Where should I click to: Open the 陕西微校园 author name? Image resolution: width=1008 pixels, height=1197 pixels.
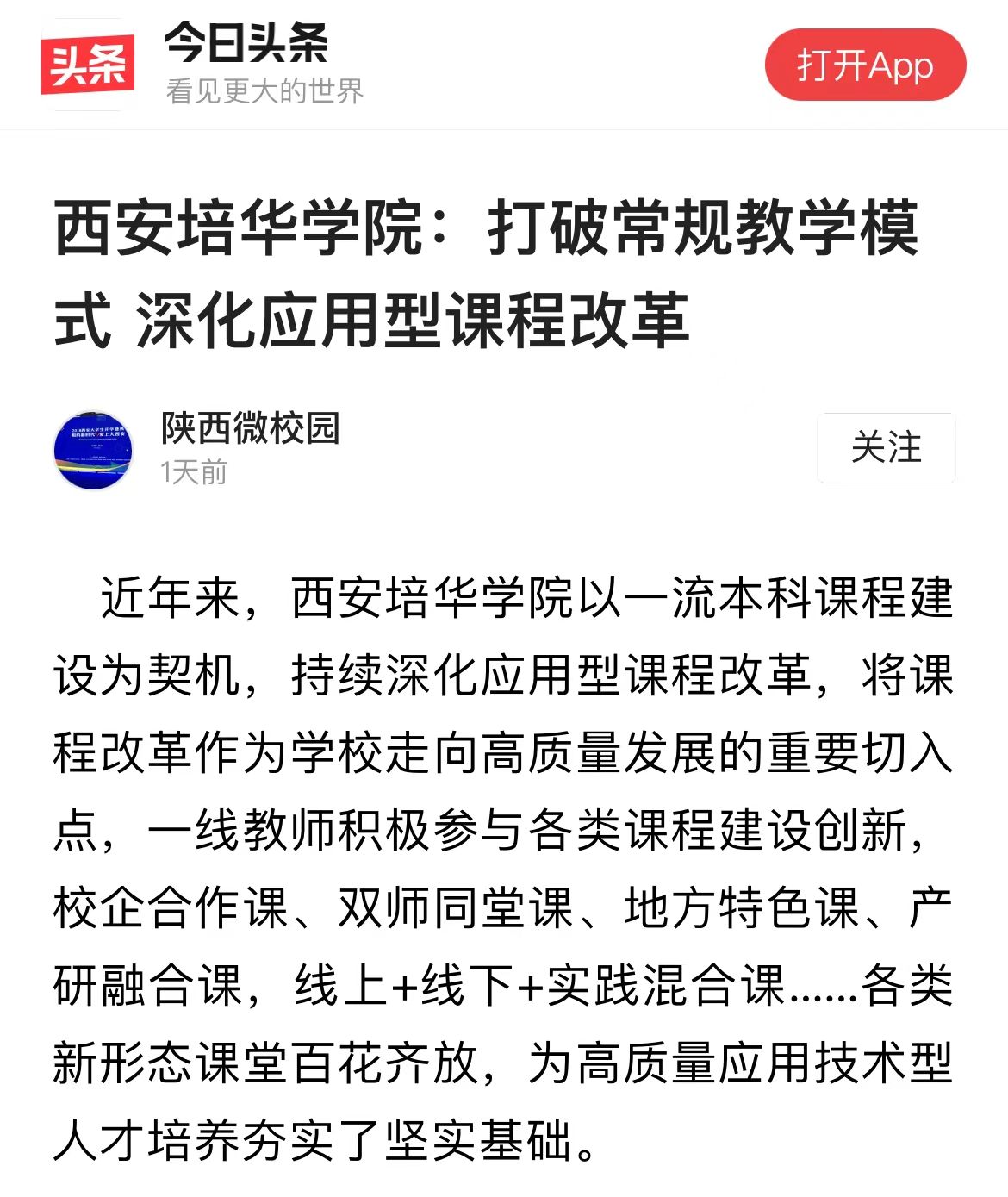coord(251,428)
